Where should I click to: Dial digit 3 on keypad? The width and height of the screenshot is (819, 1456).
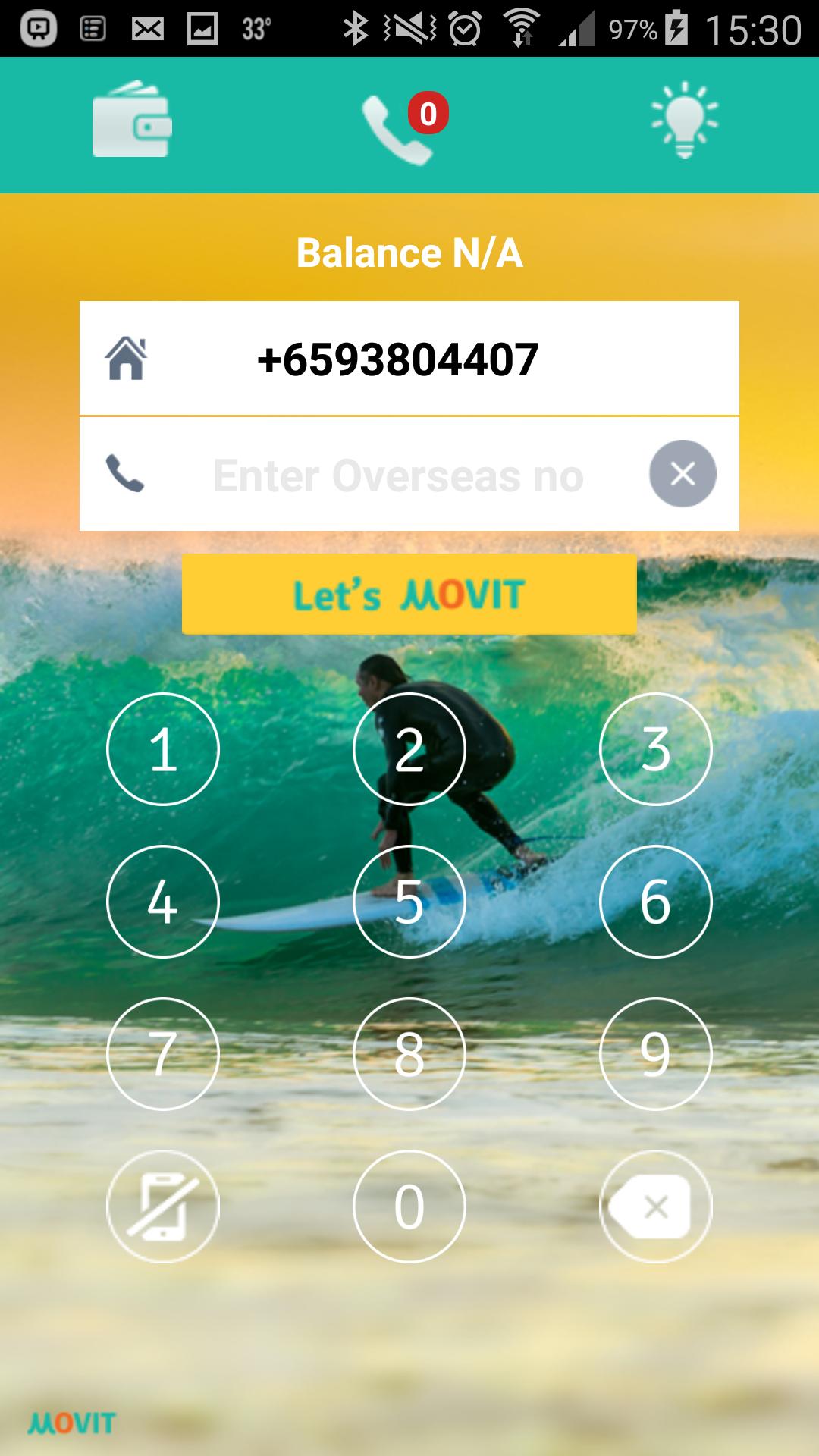click(x=655, y=749)
